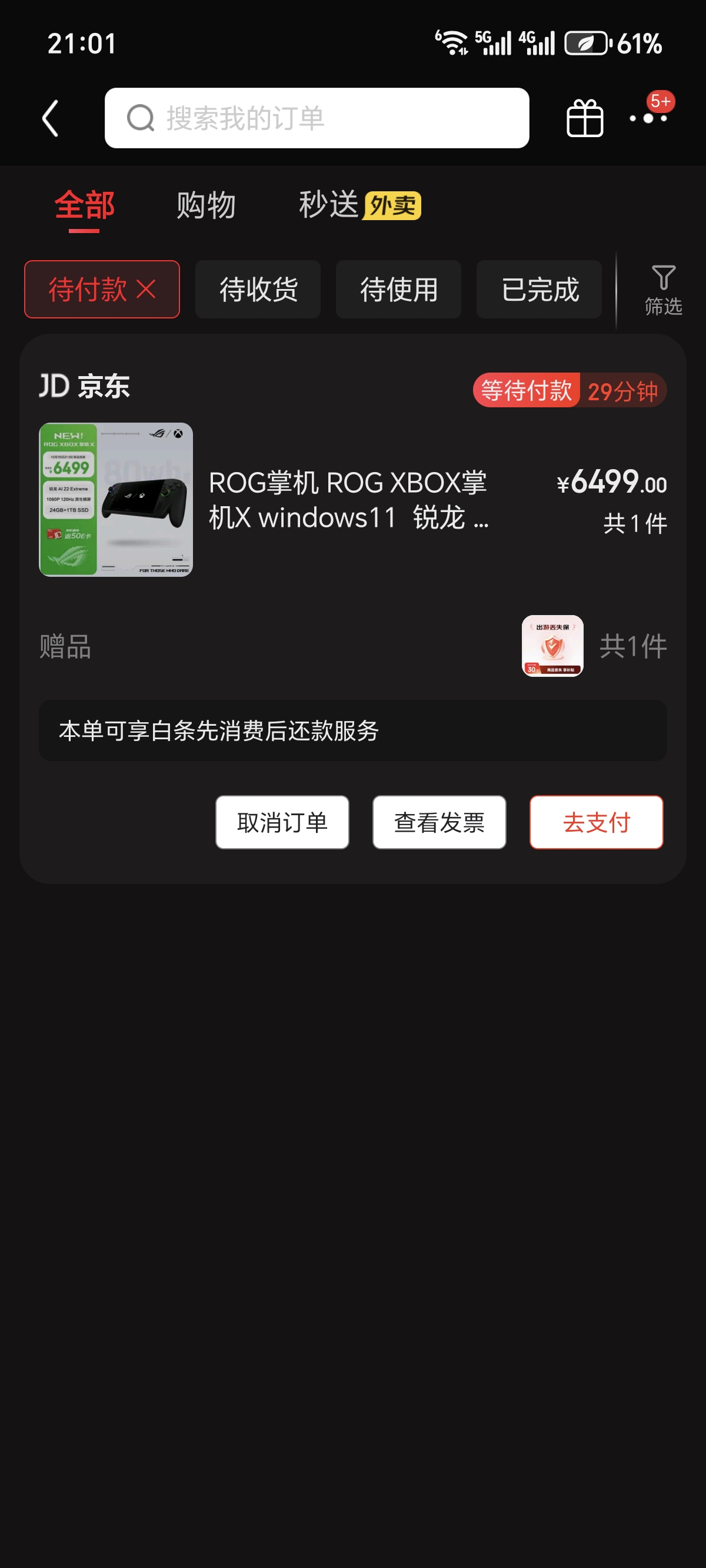
Task: Go back using the top-left arrow
Action: click(51, 118)
